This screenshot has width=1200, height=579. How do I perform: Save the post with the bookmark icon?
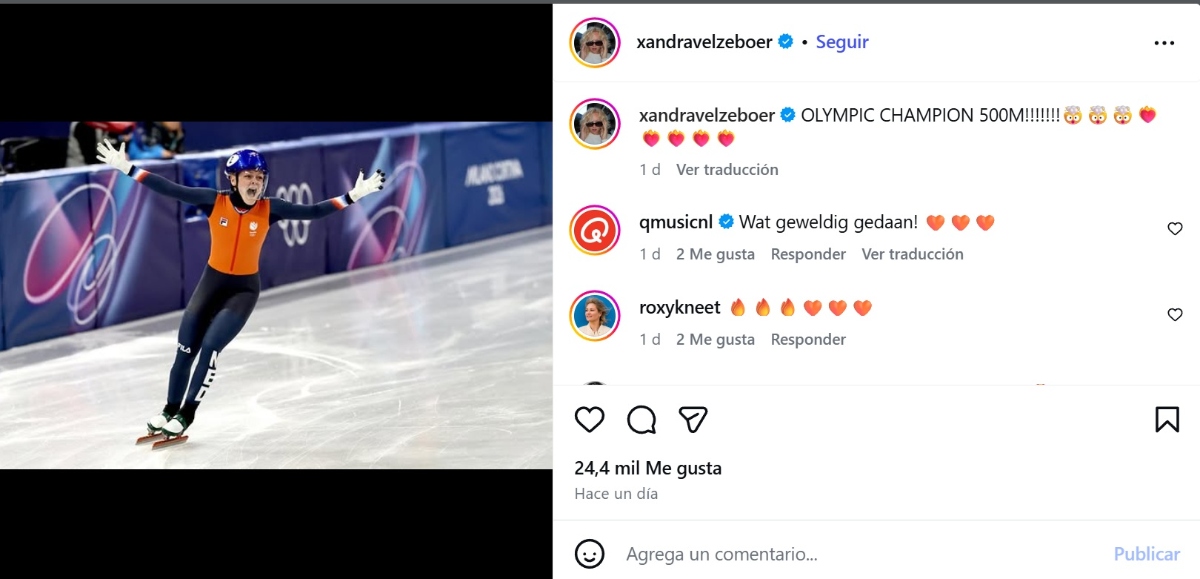tap(1166, 419)
